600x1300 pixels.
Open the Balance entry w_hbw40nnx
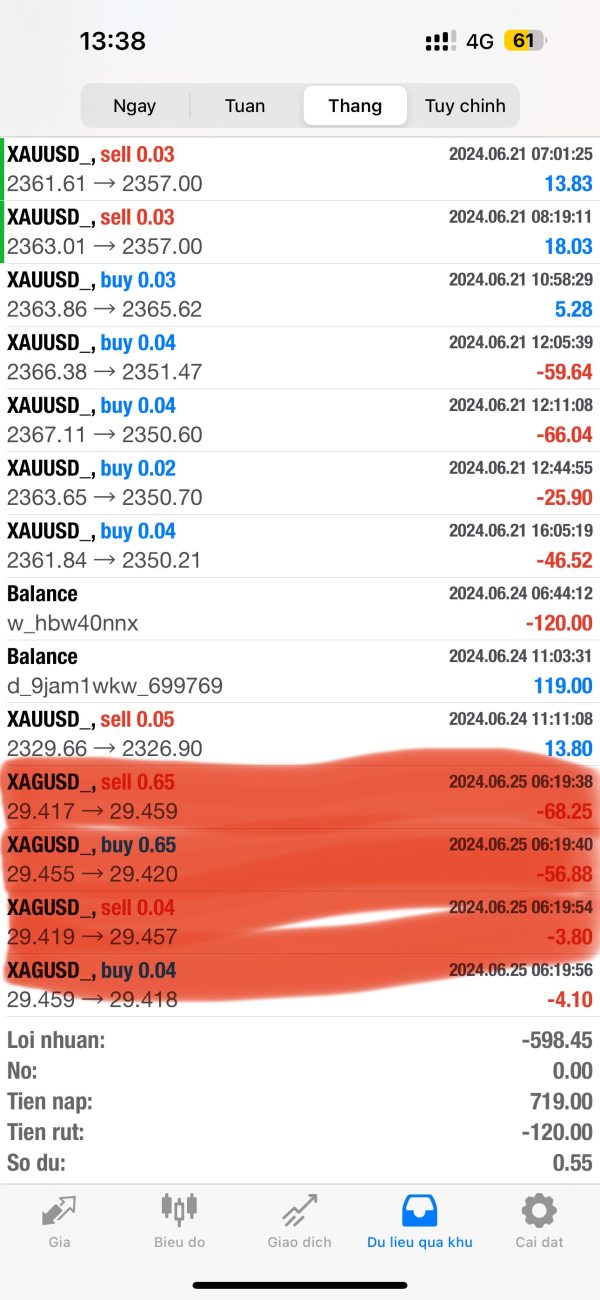coord(300,608)
